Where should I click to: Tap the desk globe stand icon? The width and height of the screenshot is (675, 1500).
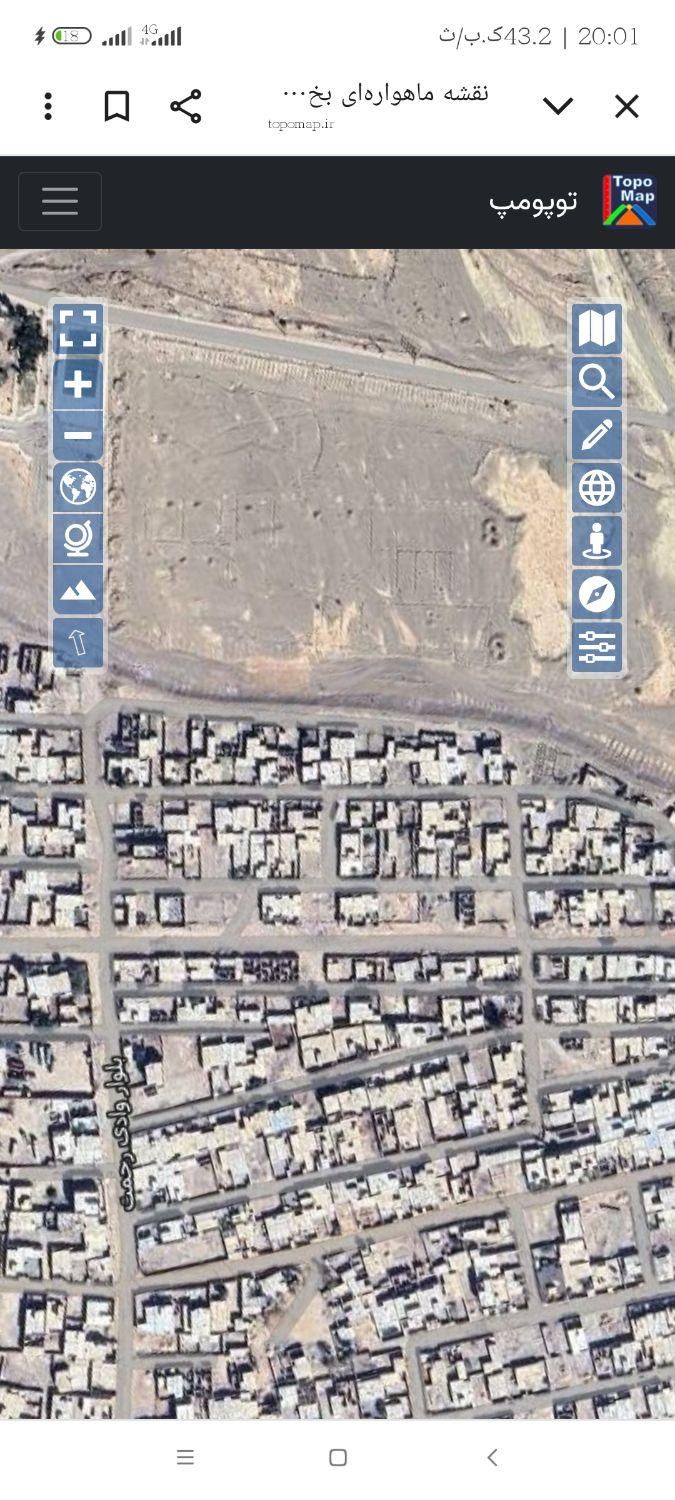(x=78, y=539)
